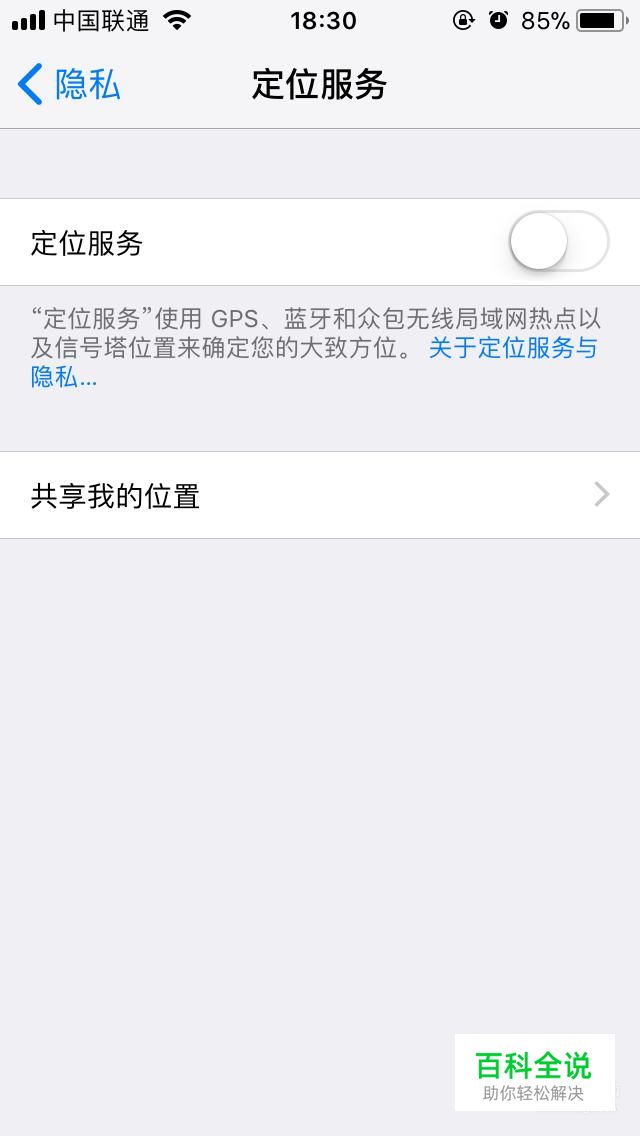The image size is (640, 1136).
Task: Open 共享我的位置 settings
Action: click(x=320, y=495)
